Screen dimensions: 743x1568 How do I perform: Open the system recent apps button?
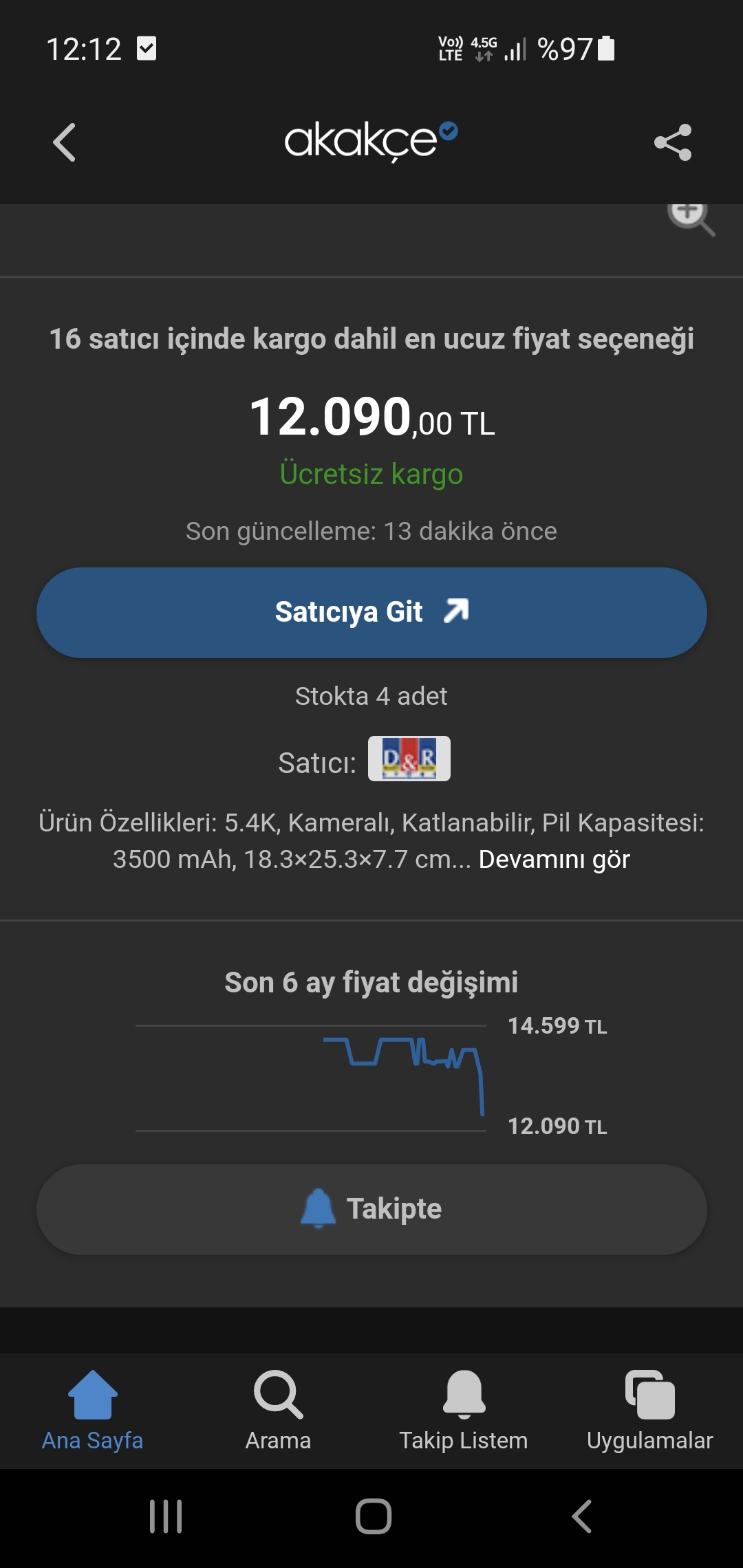(x=166, y=1516)
